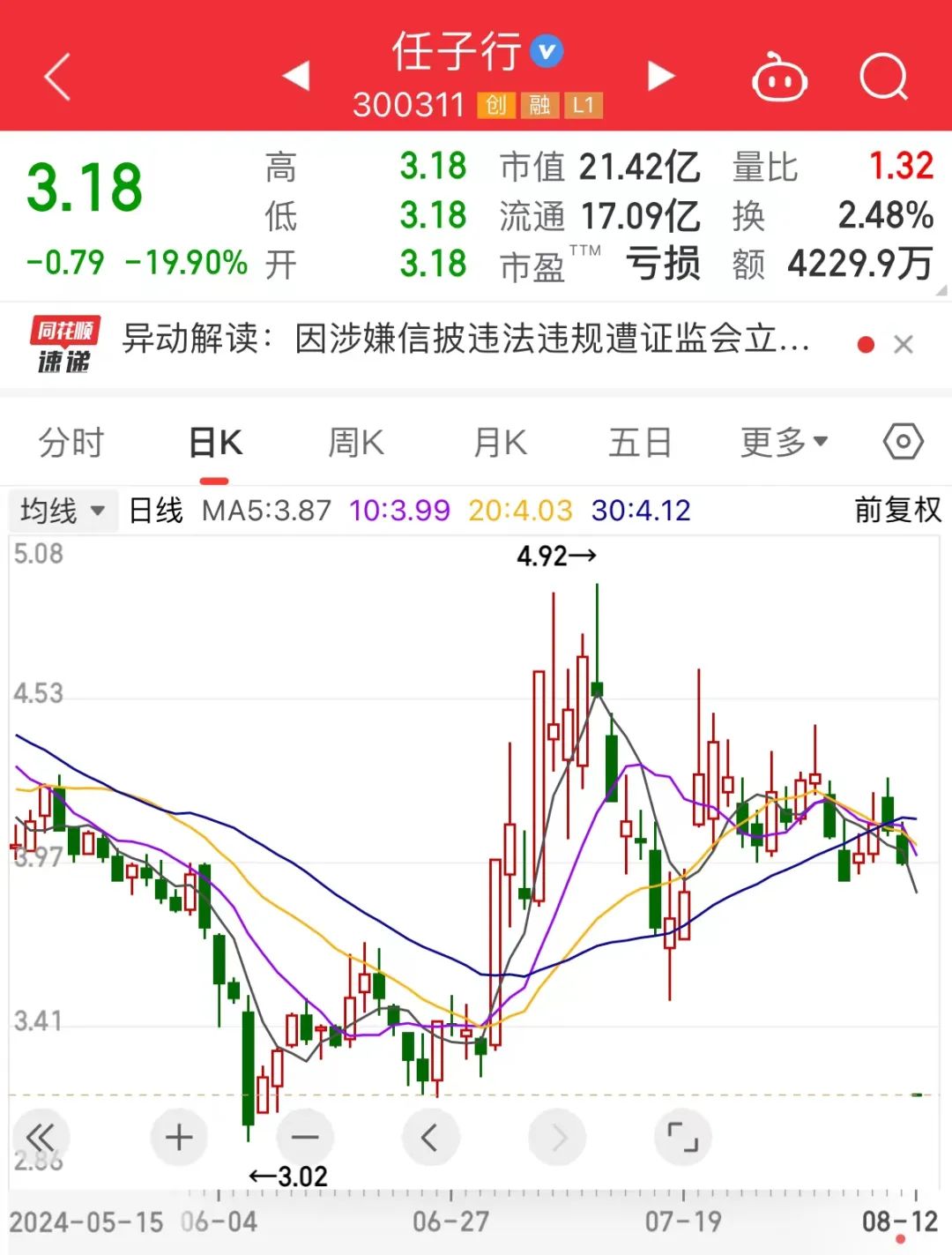Switch to the 周K chart
The height and width of the screenshot is (1255, 952).
356,443
